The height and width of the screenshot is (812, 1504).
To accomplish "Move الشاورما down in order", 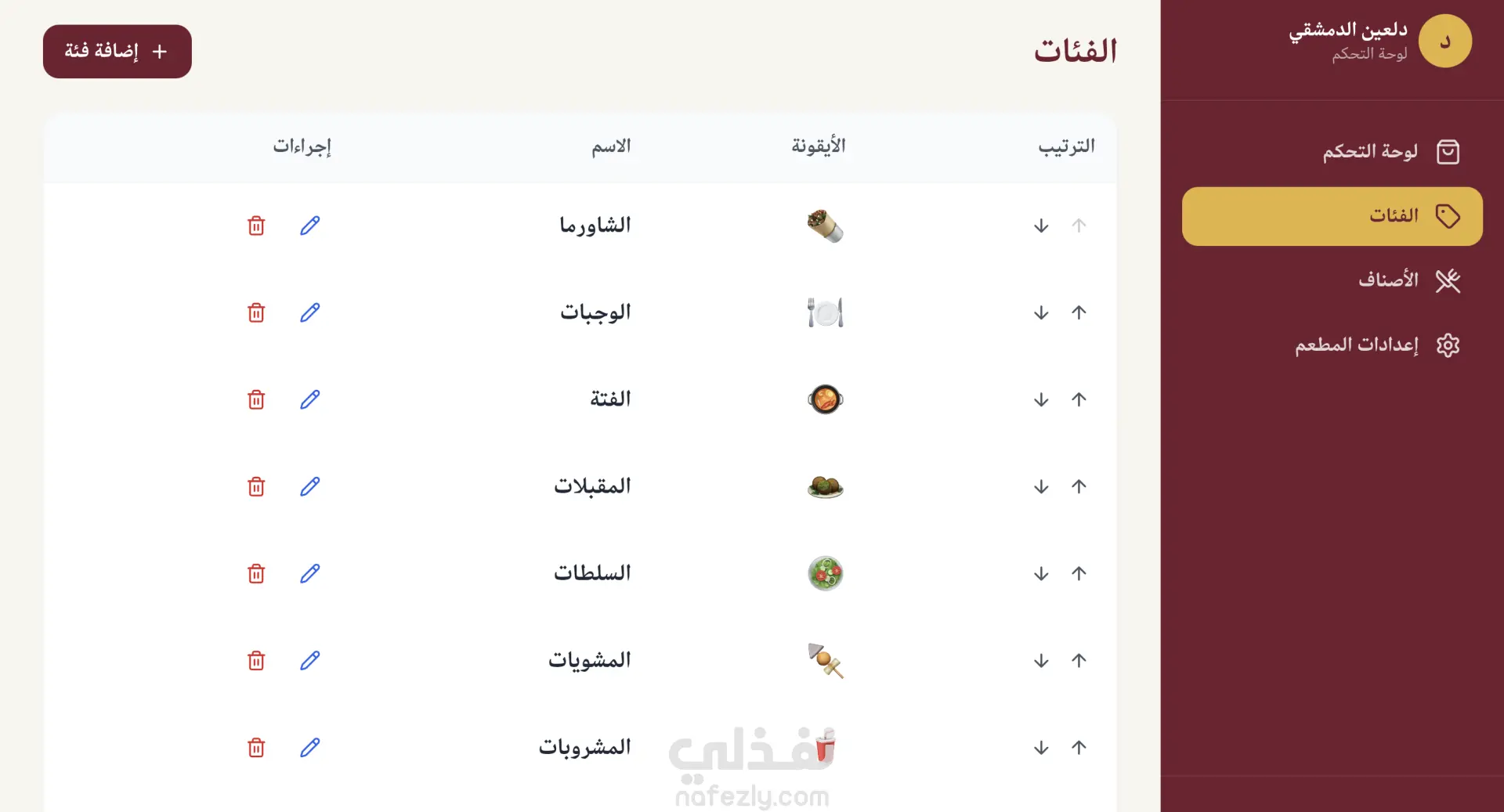I will point(1041,226).
